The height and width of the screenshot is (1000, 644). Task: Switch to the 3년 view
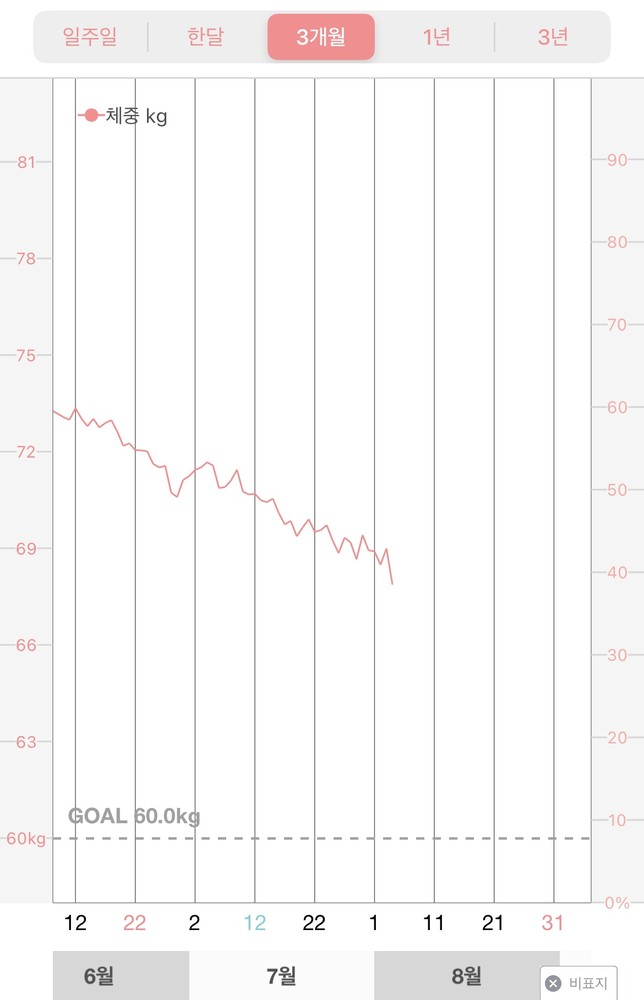[552, 38]
